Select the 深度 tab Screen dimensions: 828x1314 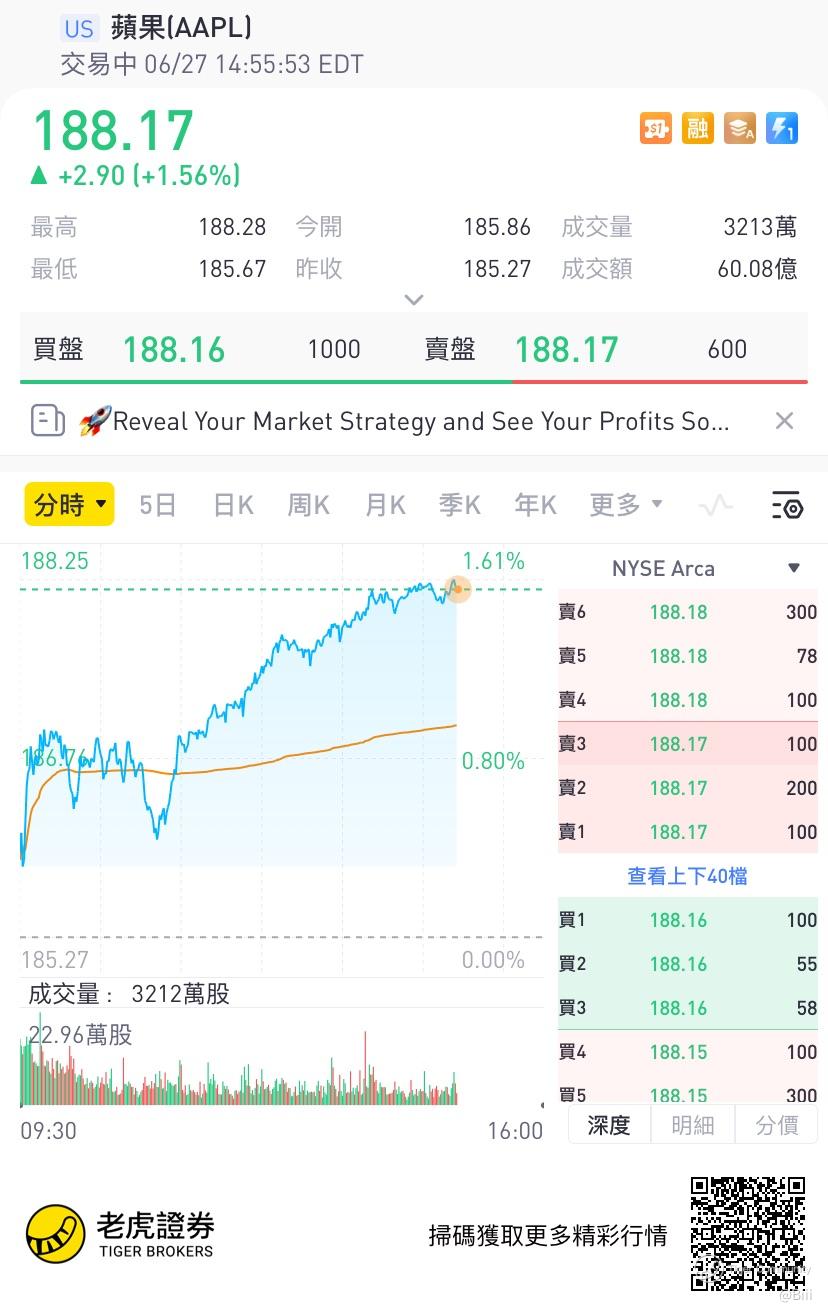608,1125
